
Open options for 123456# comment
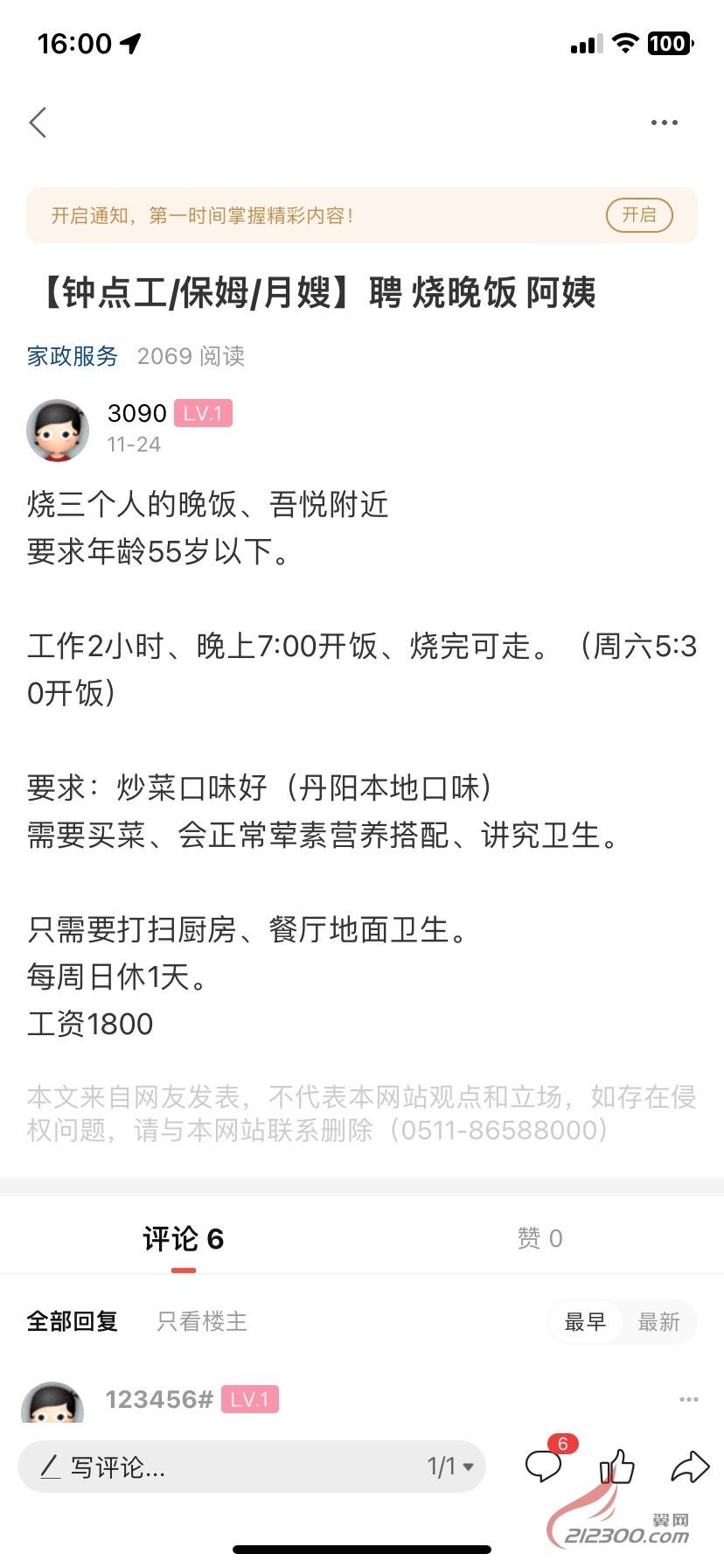(688, 1399)
